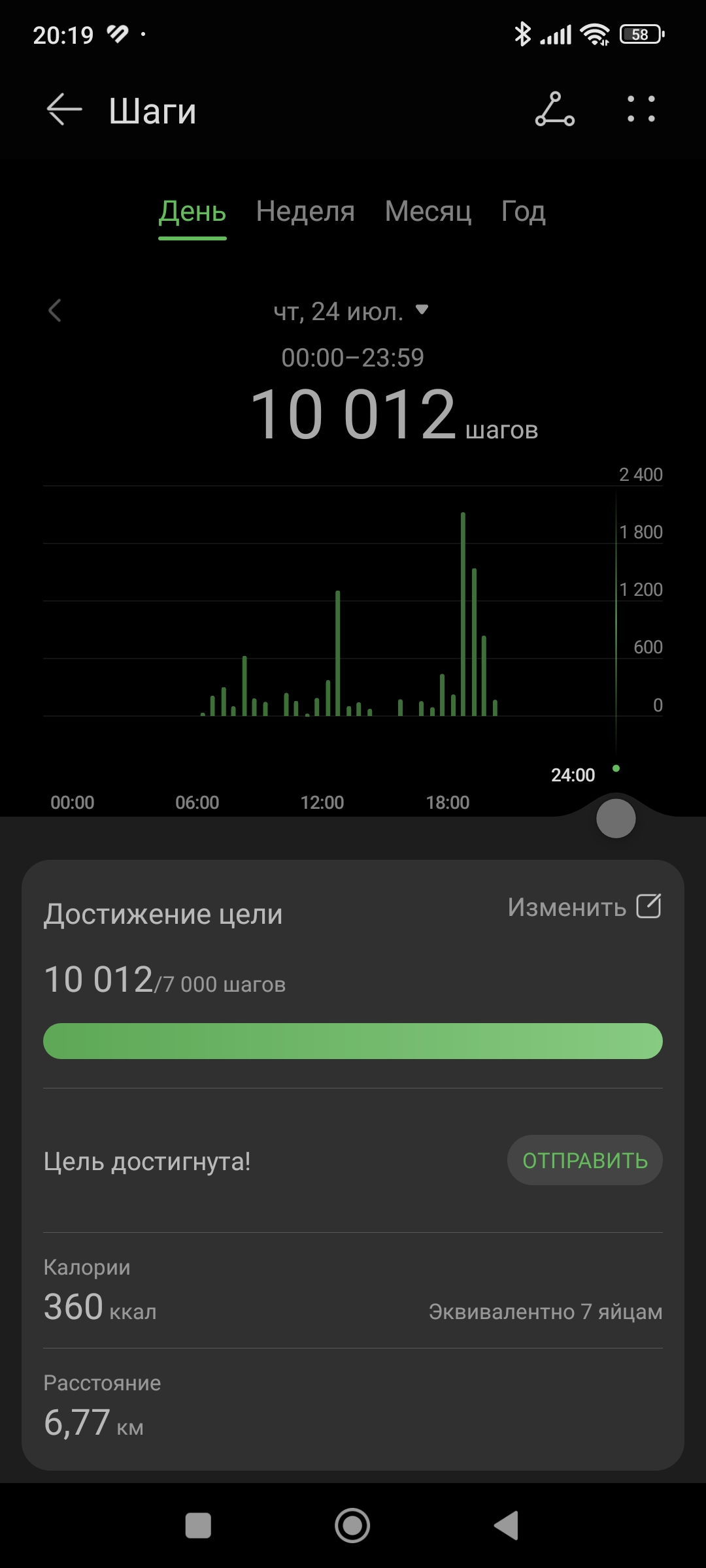Tap the back arrow to exit Шаги
The height and width of the screenshot is (1568, 706).
point(62,110)
